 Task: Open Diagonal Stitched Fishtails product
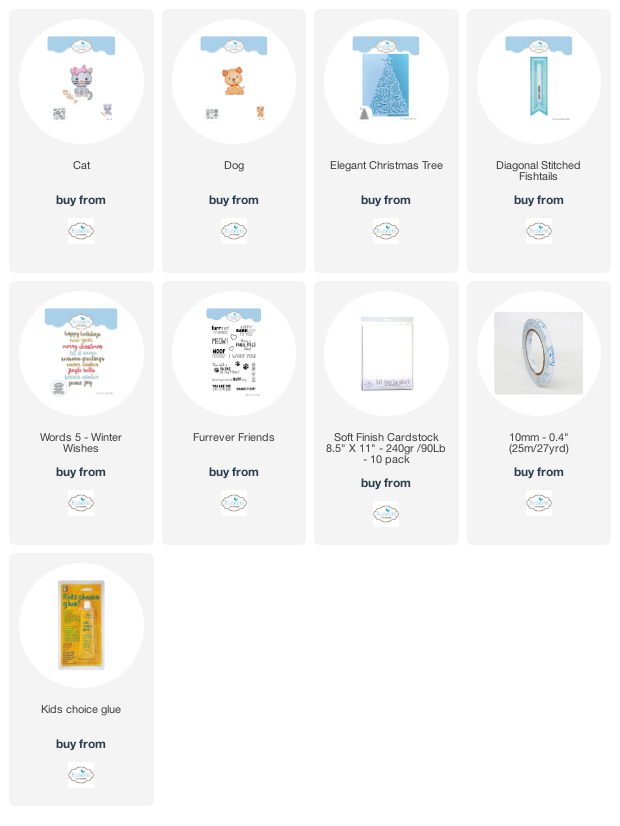pos(538,82)
